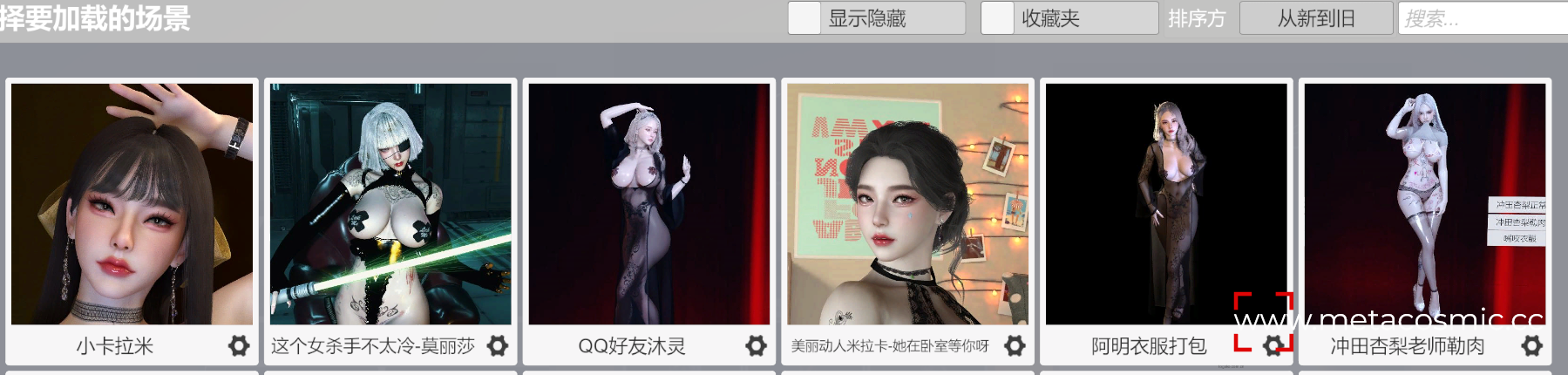Load the 冲田杏梨老师勒肉 scene
The image size is (1568, 375).
(x=1424, y=204)
